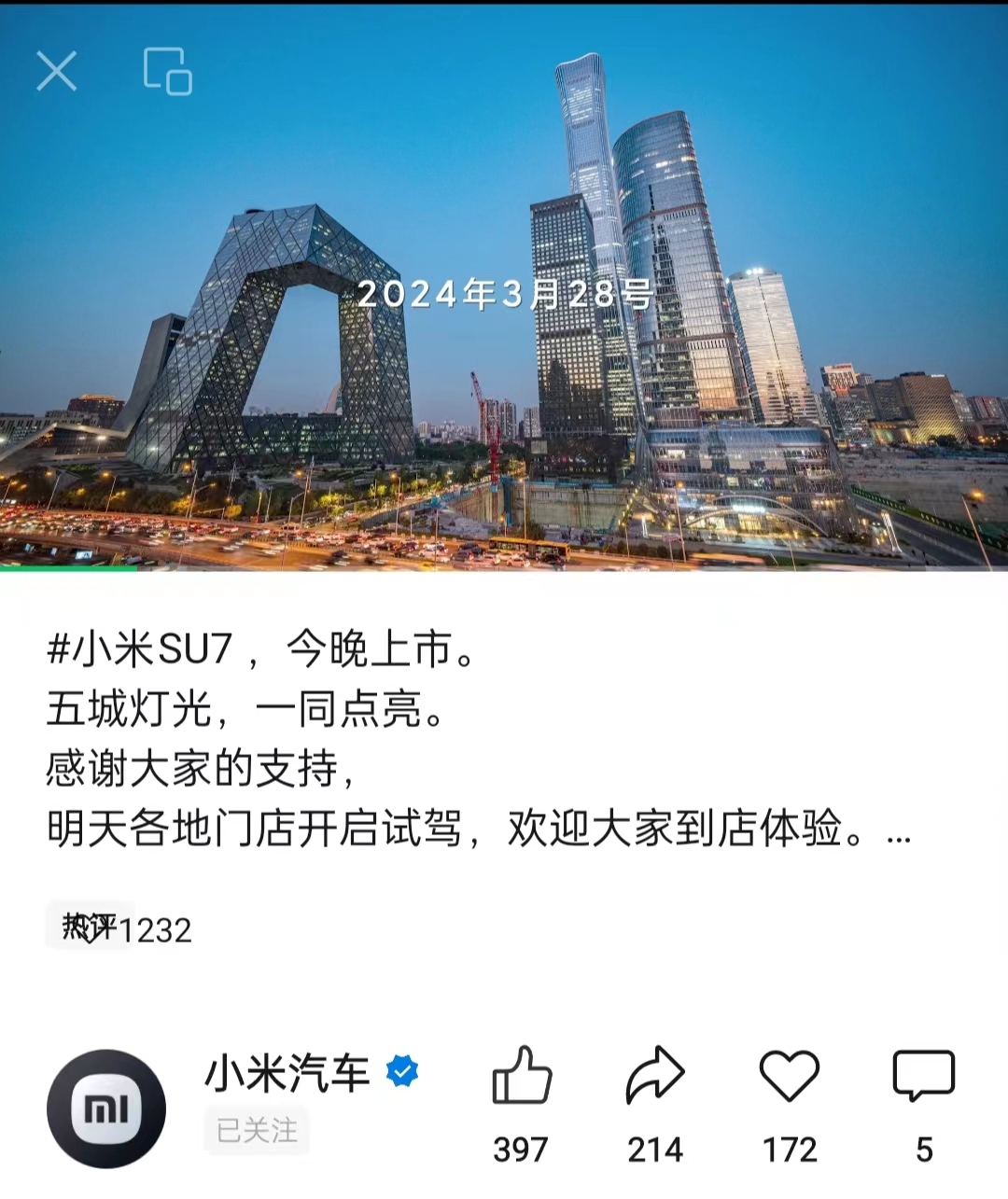The height and width of the screenshot is (1199, 1008).
Task: Close the post with the X icon
Action: point(58,73)
